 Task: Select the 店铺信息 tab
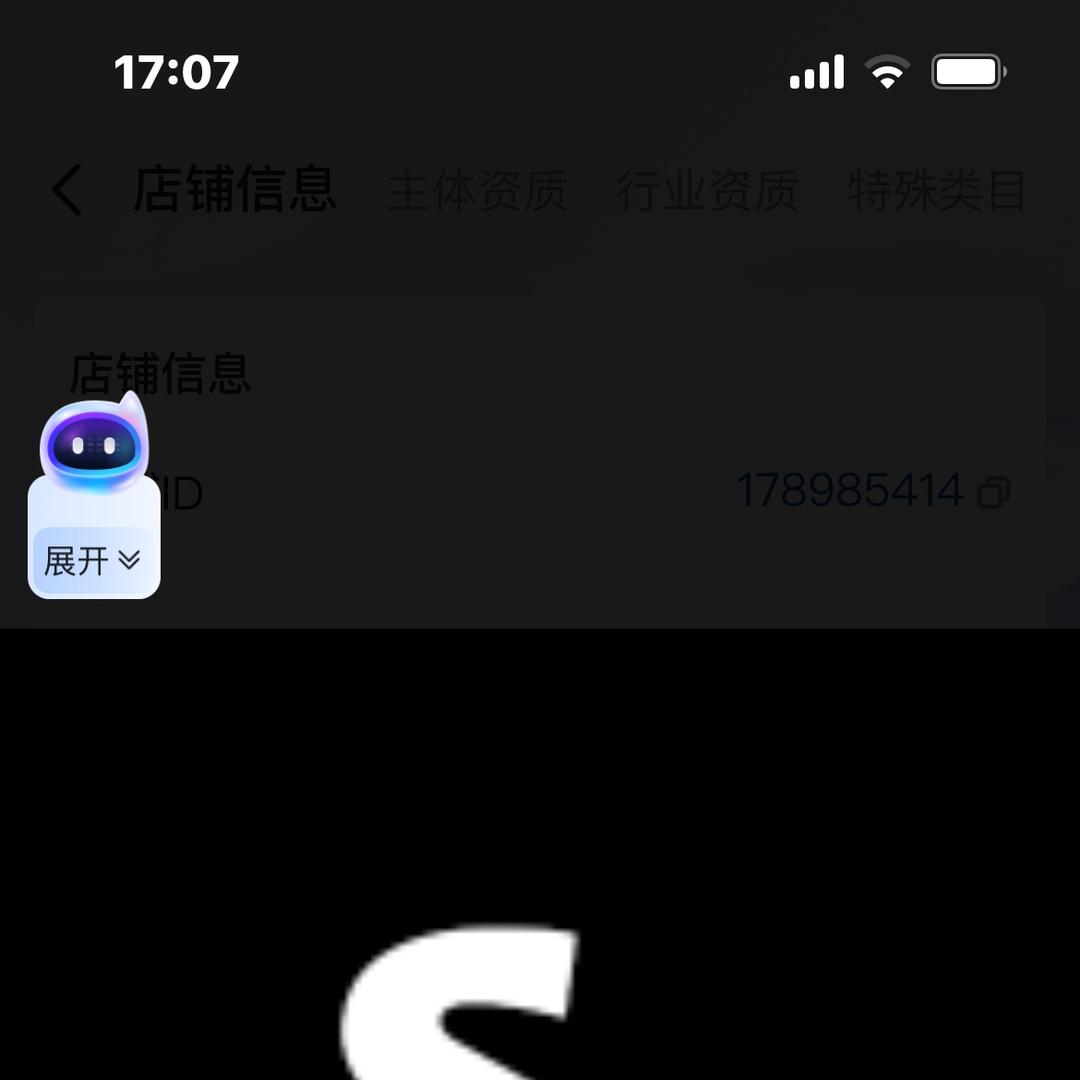pos(235,190)
